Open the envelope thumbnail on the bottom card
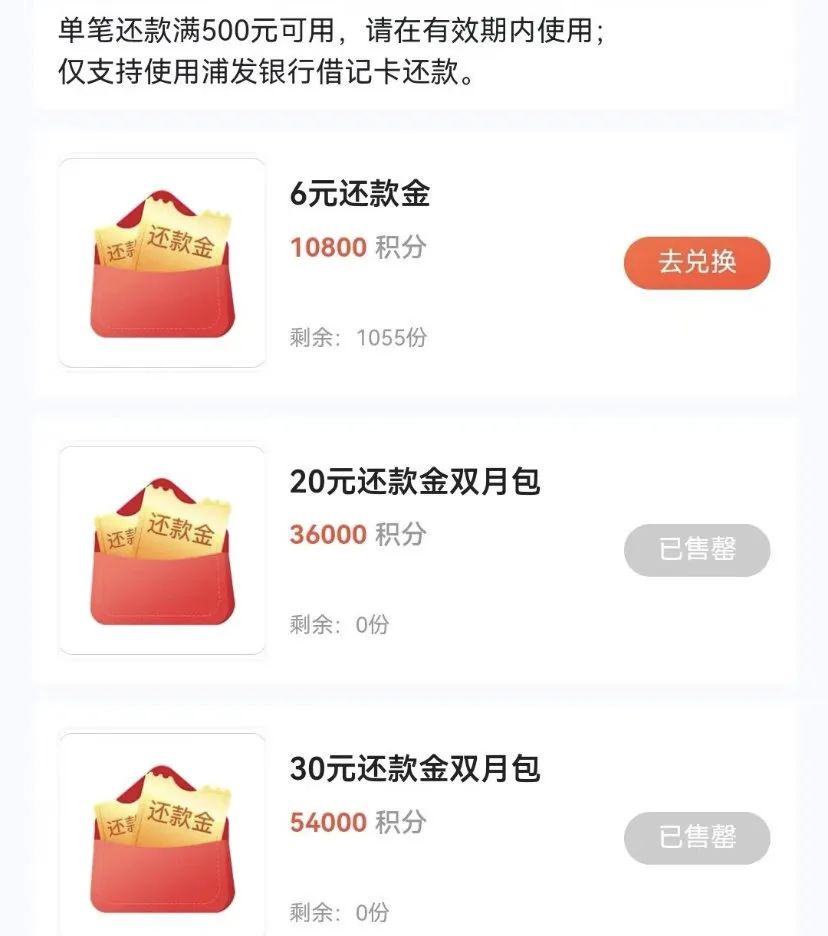This screenshot has width=828, height=936. pos(162,830)
